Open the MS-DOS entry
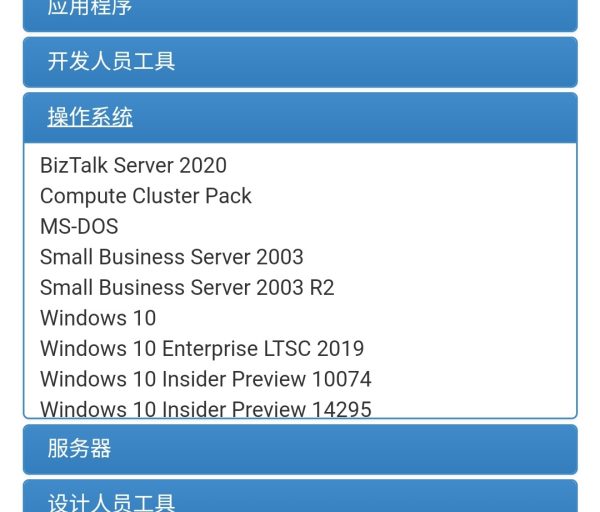This screenshot has height=512, width=600. click(x=79, y=227)
